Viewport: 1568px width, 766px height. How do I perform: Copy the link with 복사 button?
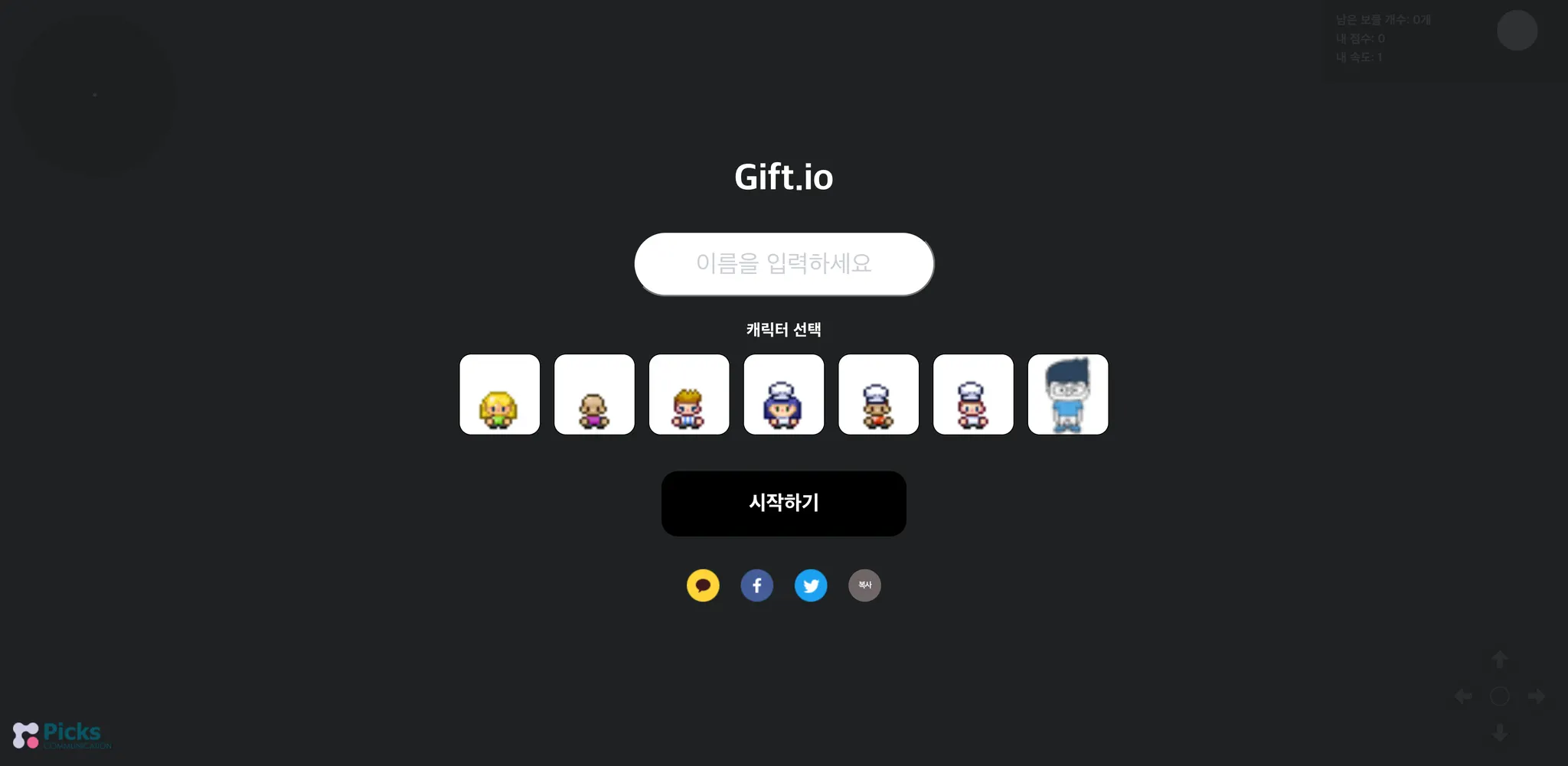click(x=864, y=585)
